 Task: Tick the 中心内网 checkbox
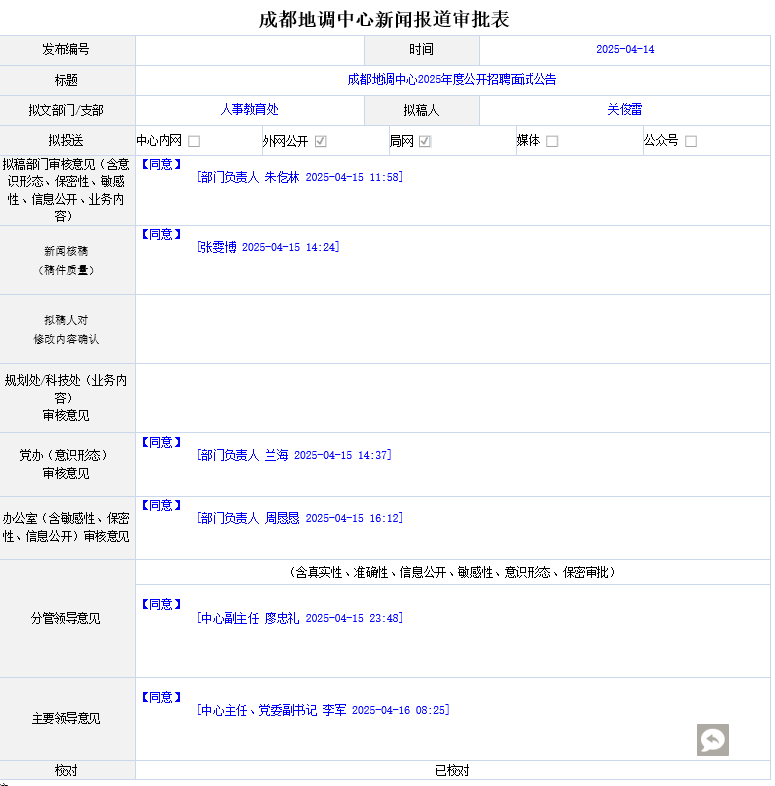pos(194,141)
